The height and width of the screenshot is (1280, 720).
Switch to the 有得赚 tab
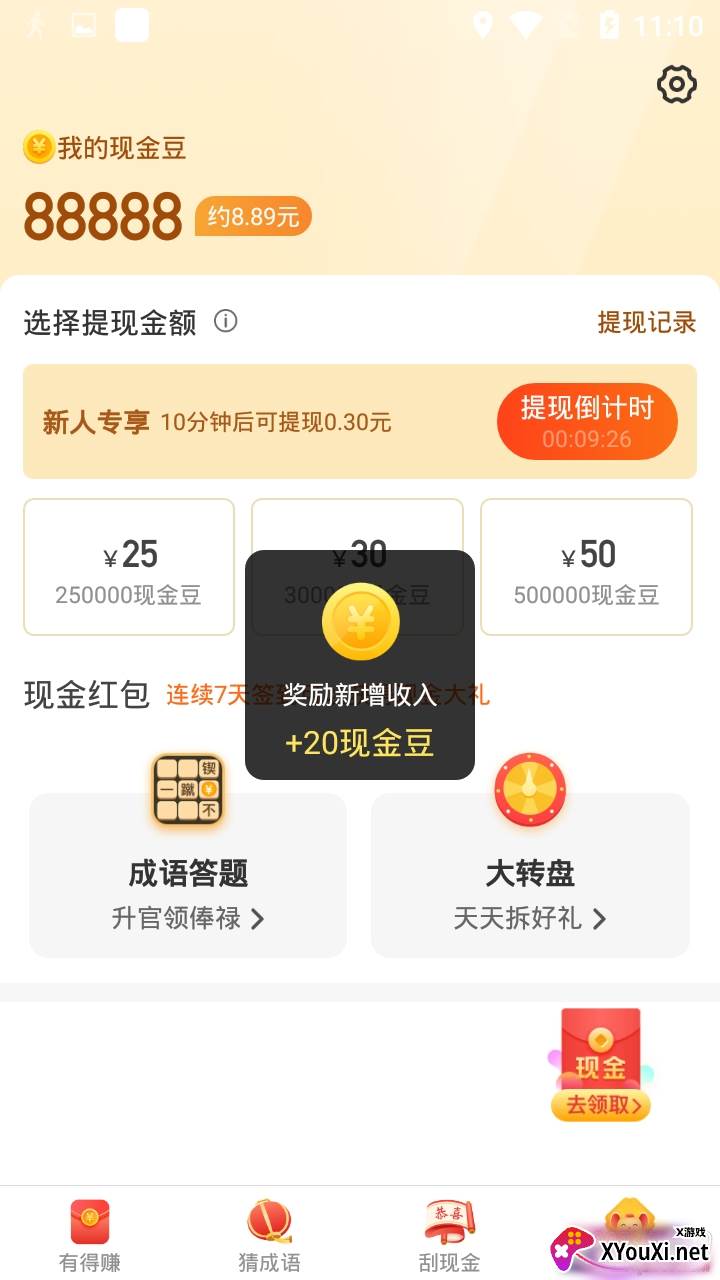[x=90, y=1235]
